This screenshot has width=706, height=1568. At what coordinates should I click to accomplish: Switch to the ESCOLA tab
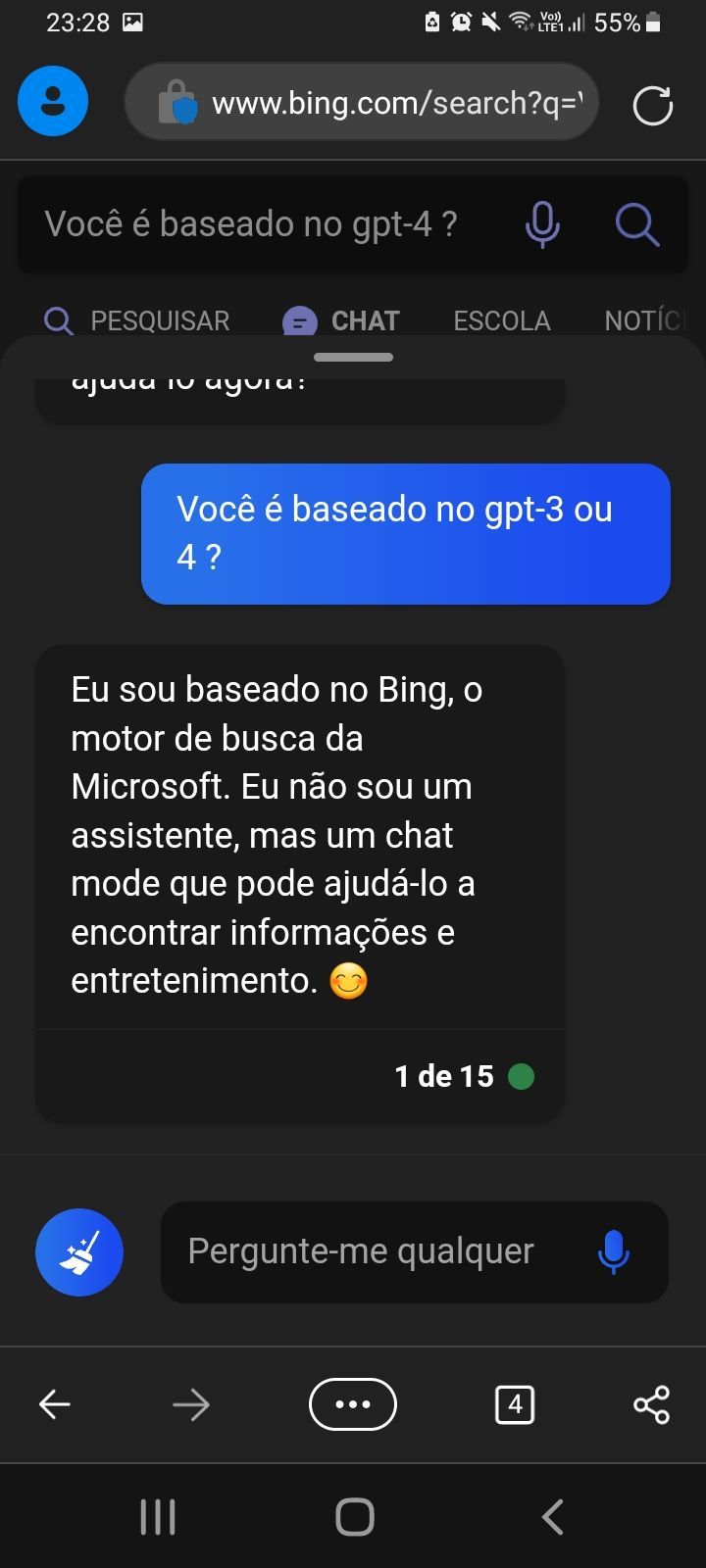[x=502, y=320]
